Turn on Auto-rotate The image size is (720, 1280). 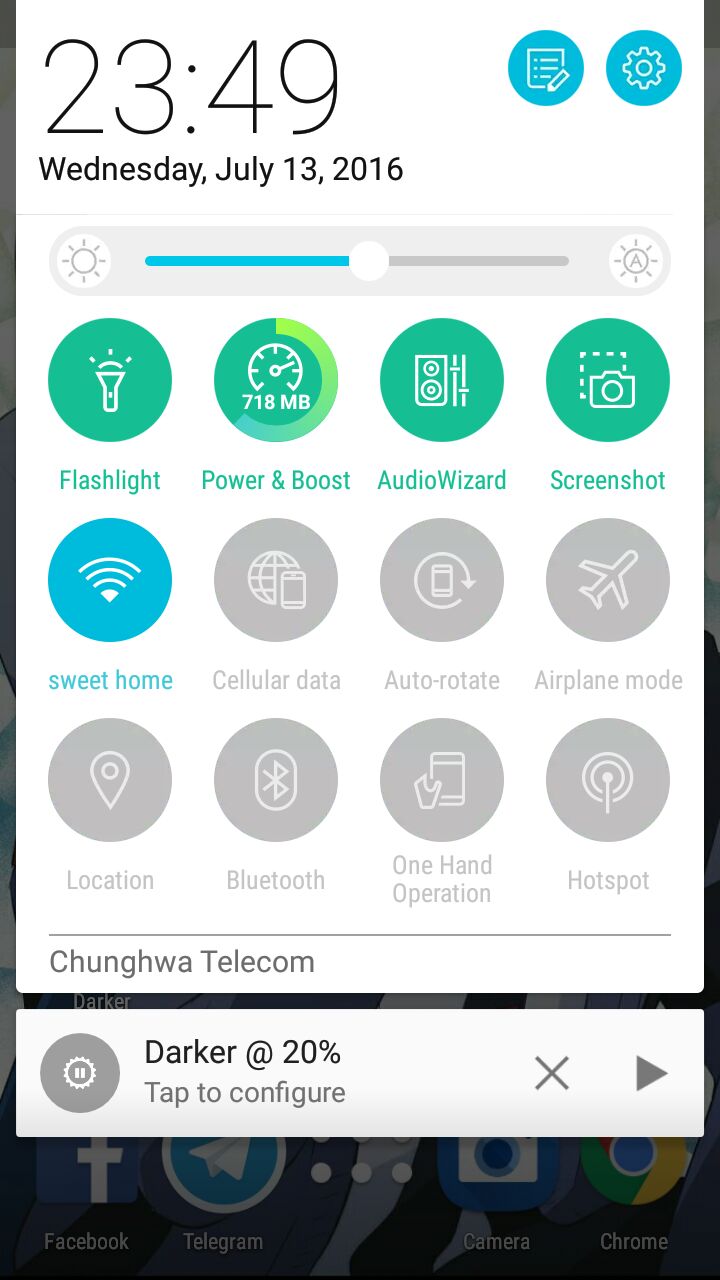point(442,580)
